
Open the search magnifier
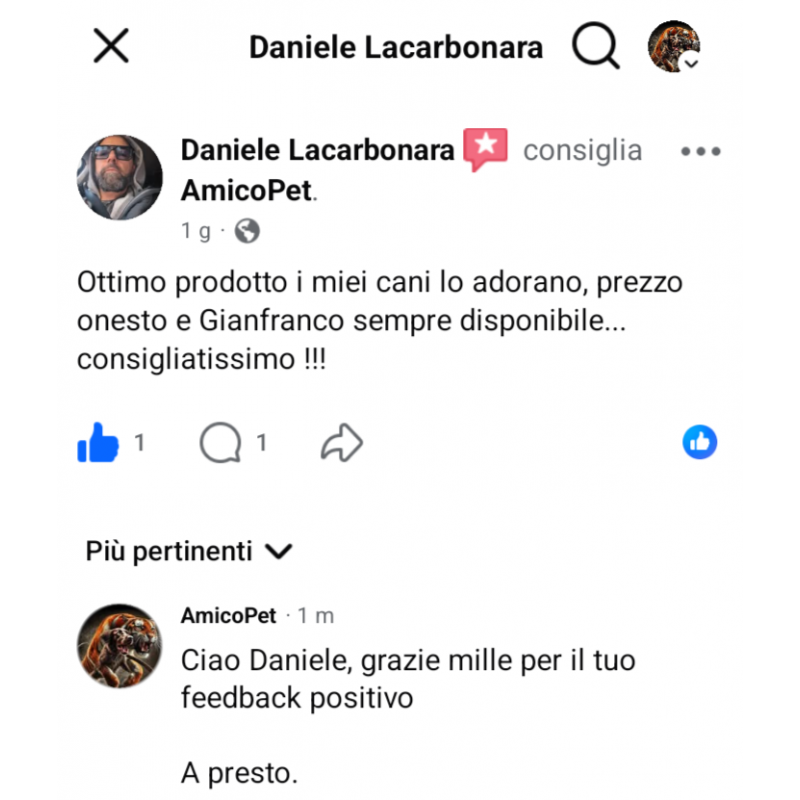595,46
